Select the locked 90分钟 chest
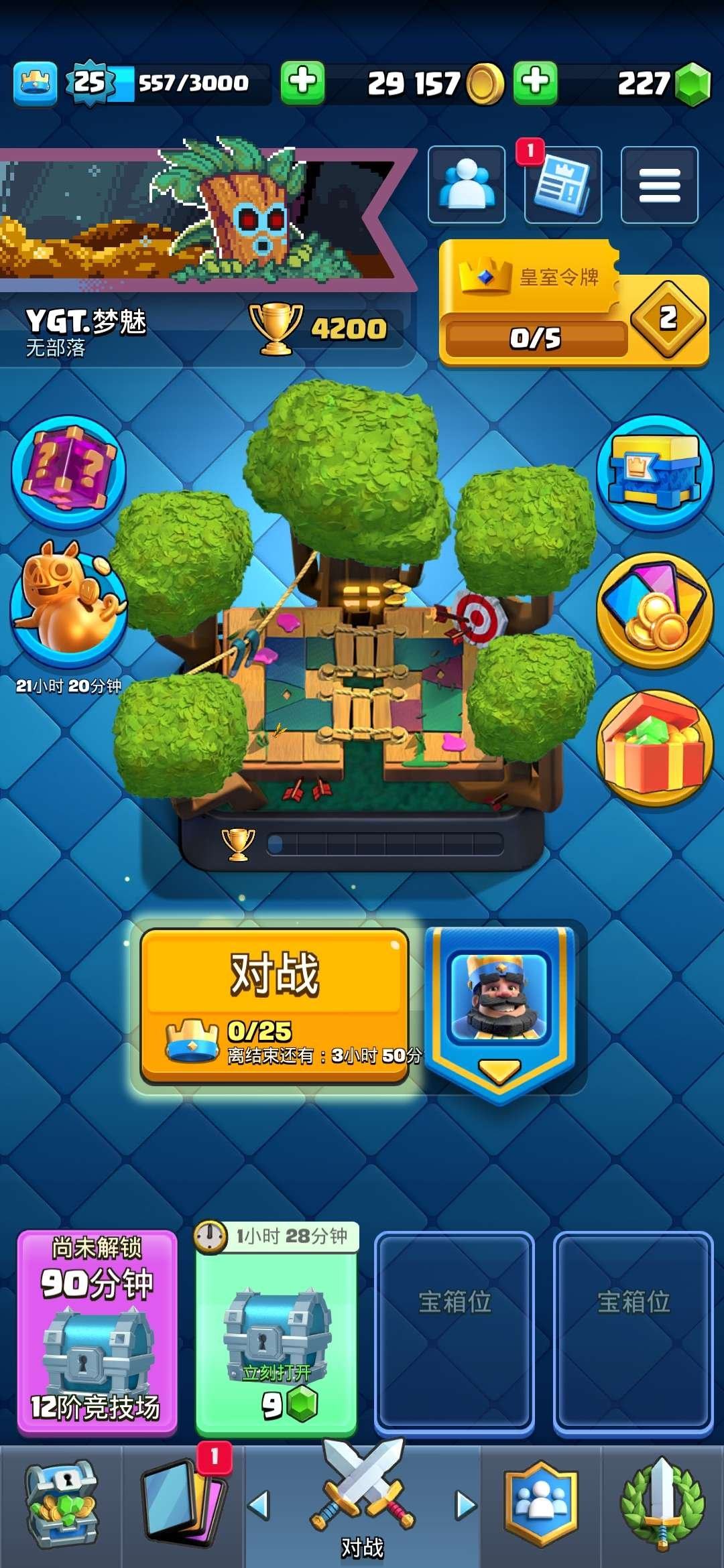Viewport: 724px width, 1568px height. click(x=97, y=1332)
